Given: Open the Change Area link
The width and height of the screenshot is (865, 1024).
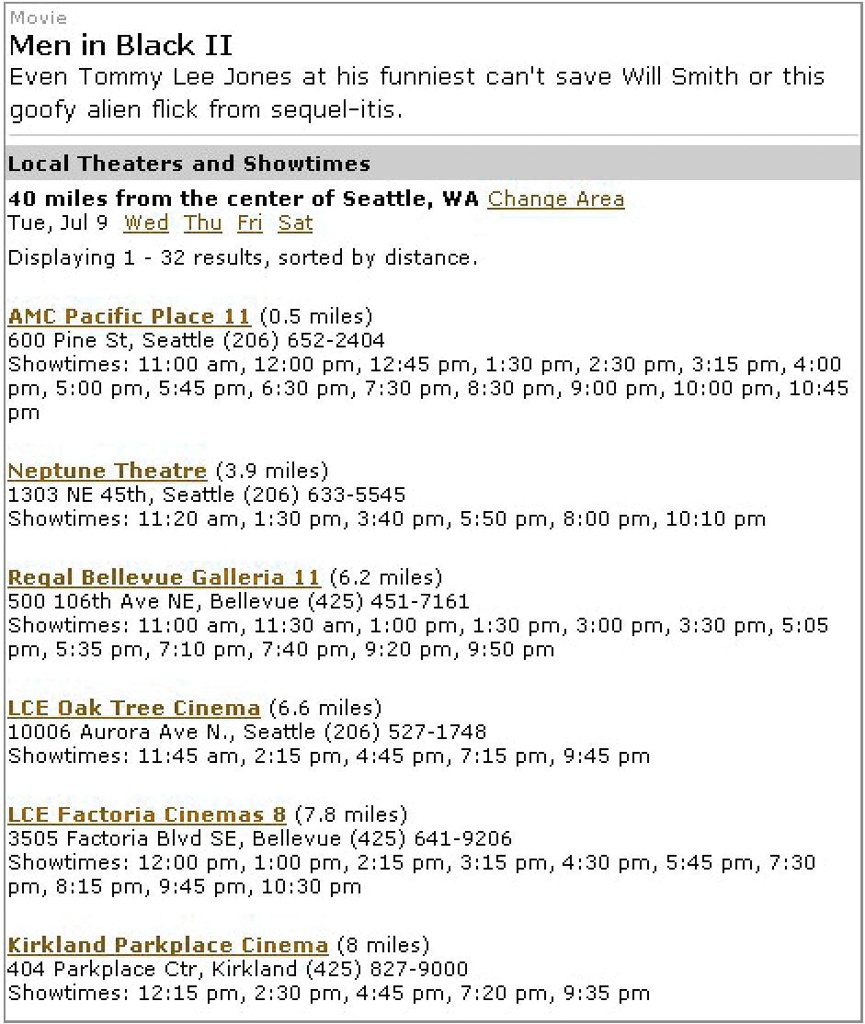Looking at the screenshot, I should (x=555, y=199).
